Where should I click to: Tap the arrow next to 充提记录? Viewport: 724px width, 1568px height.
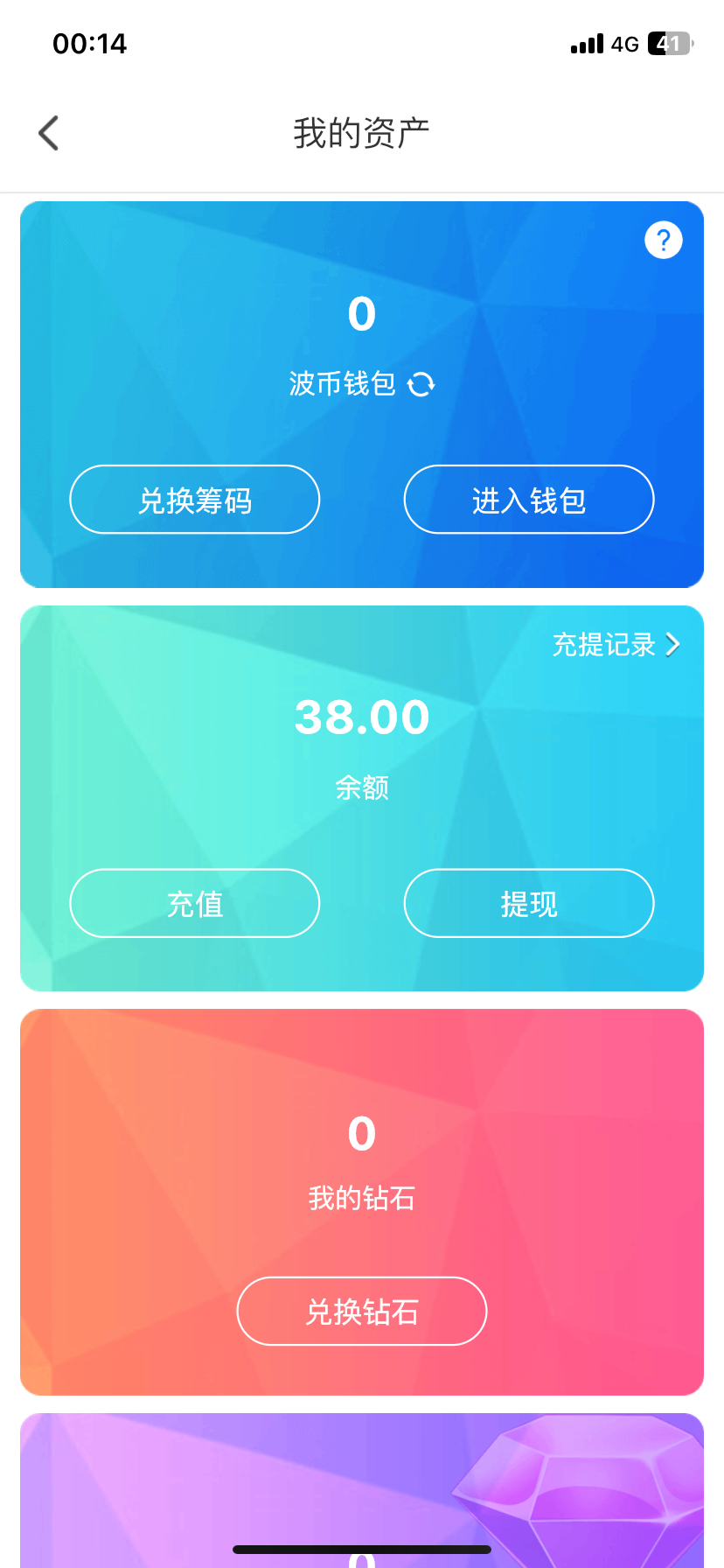click(x=673, y=644)
